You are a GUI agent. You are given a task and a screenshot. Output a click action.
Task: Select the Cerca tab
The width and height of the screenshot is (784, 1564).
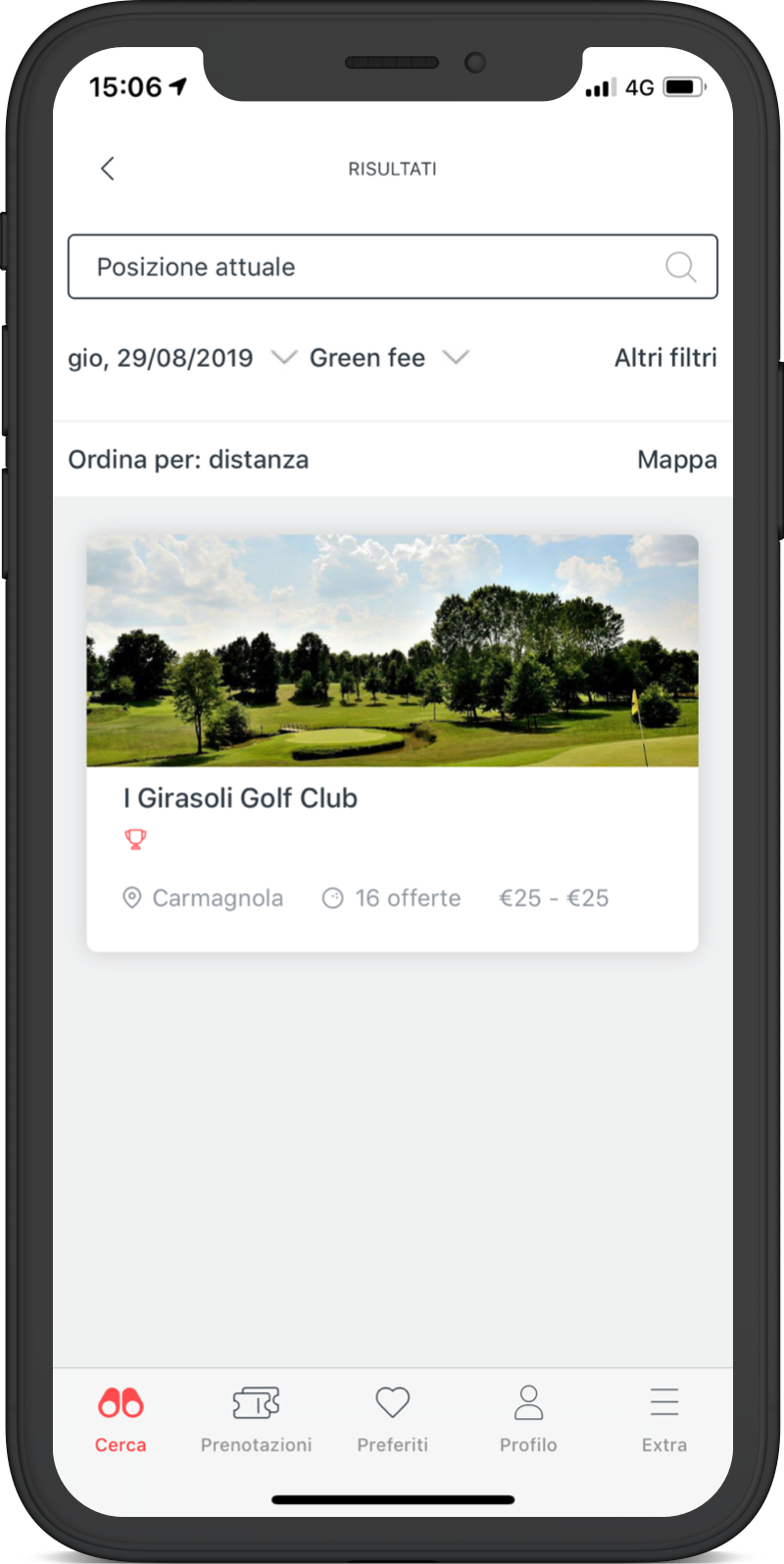coord(121,1419)
